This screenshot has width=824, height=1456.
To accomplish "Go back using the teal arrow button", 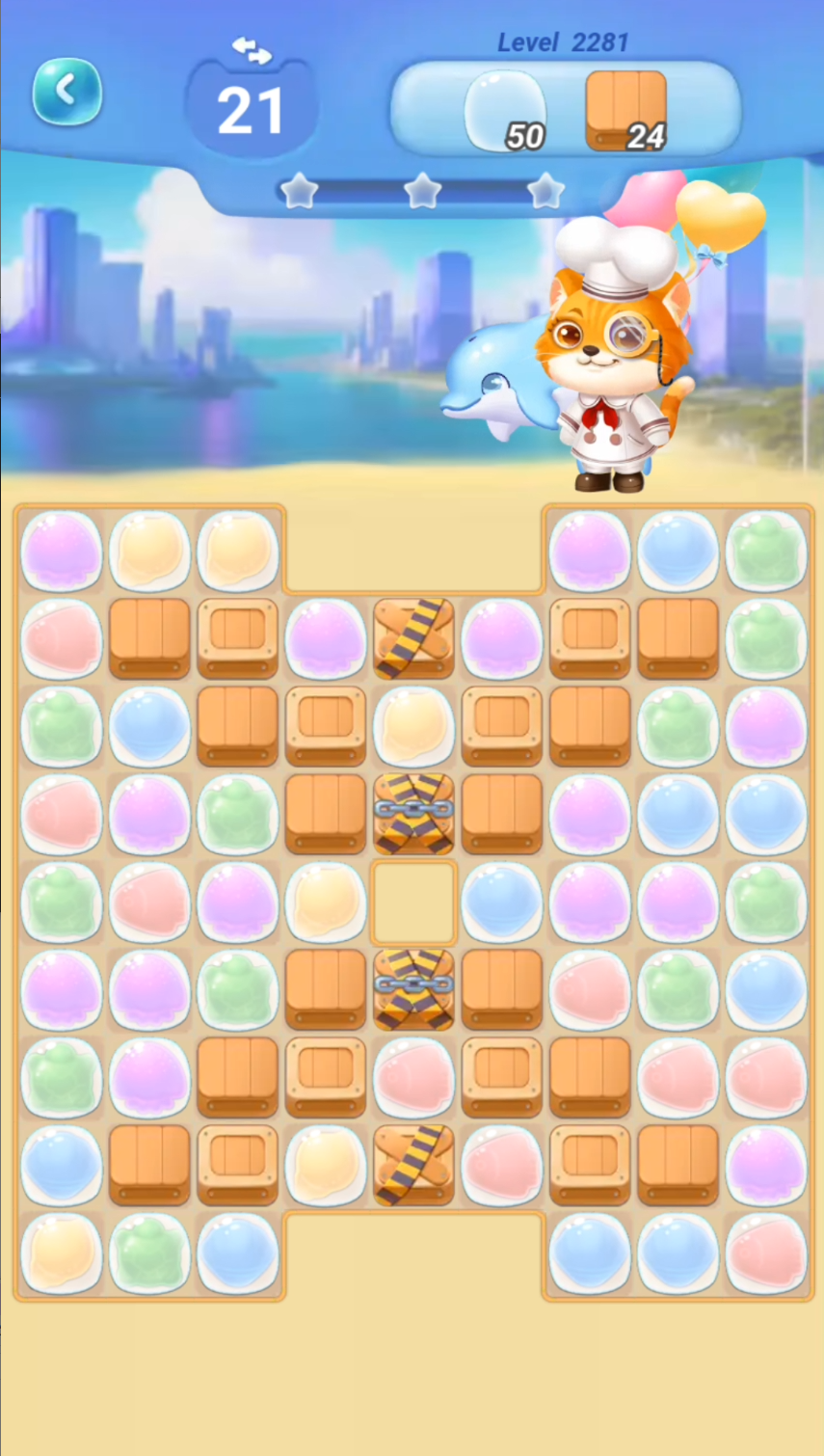I will tap(66, 92).
